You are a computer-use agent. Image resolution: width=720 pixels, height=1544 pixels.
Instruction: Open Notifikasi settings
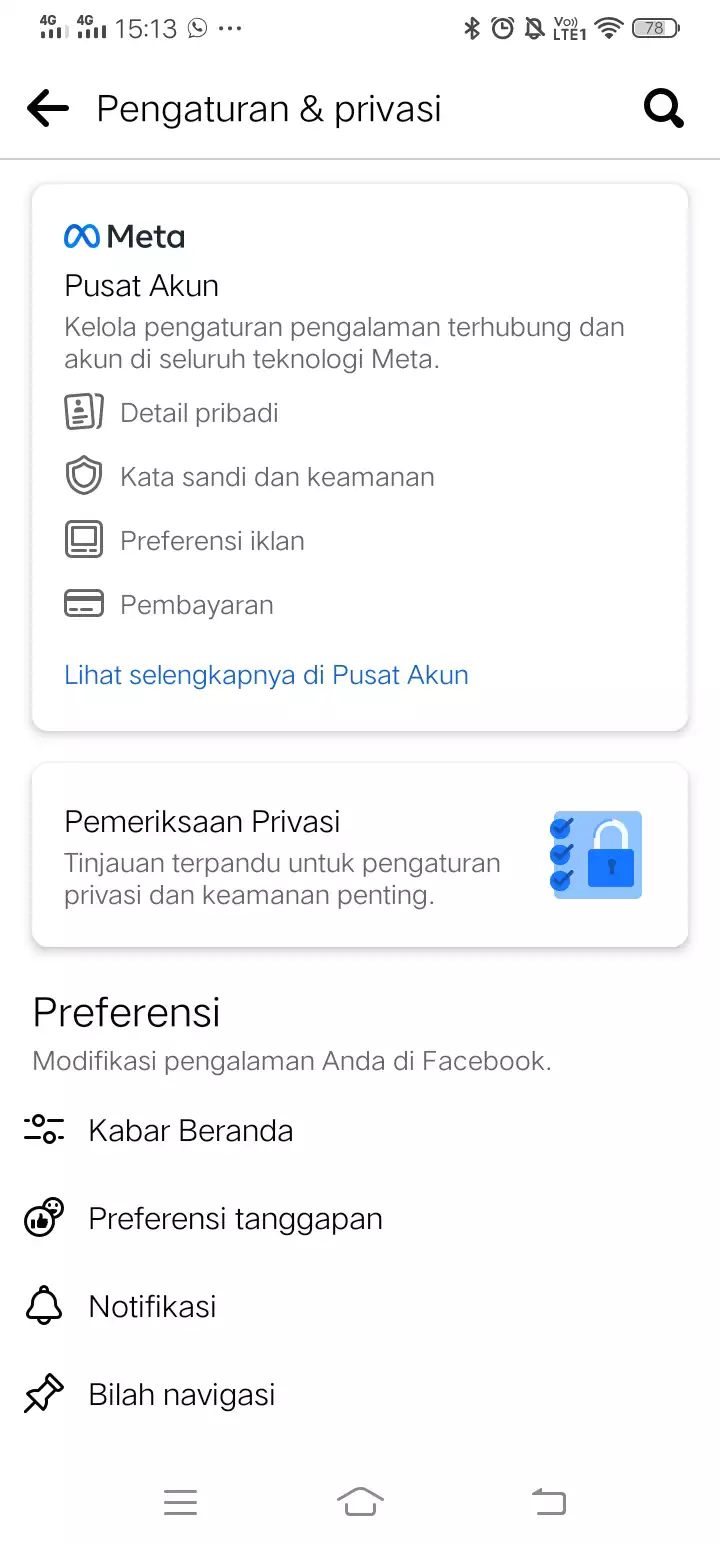[x=152, y=1307]
